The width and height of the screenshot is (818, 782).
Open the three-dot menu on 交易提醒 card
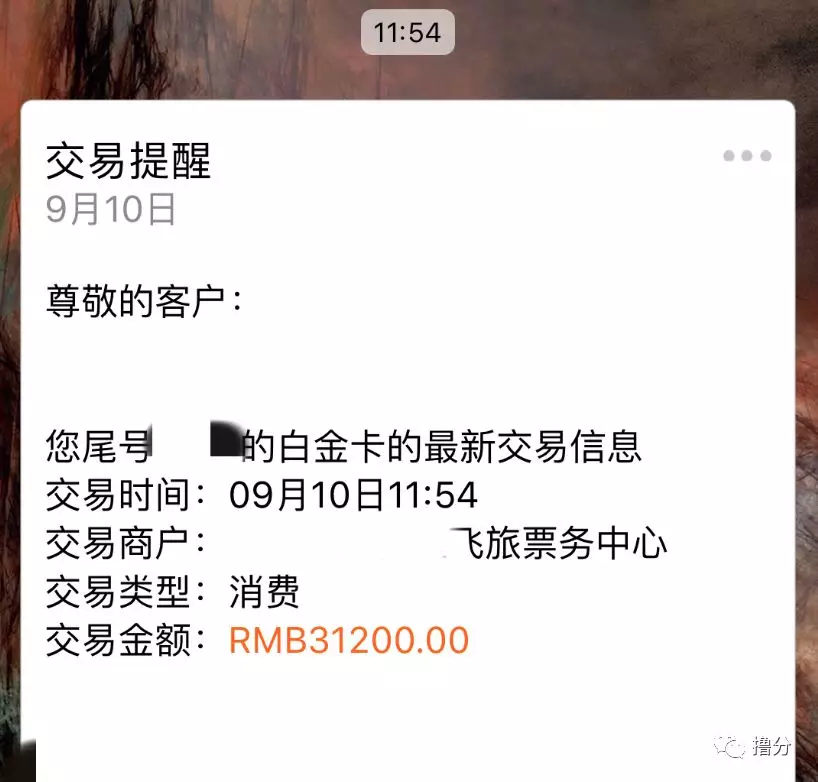tap(747, 156)
